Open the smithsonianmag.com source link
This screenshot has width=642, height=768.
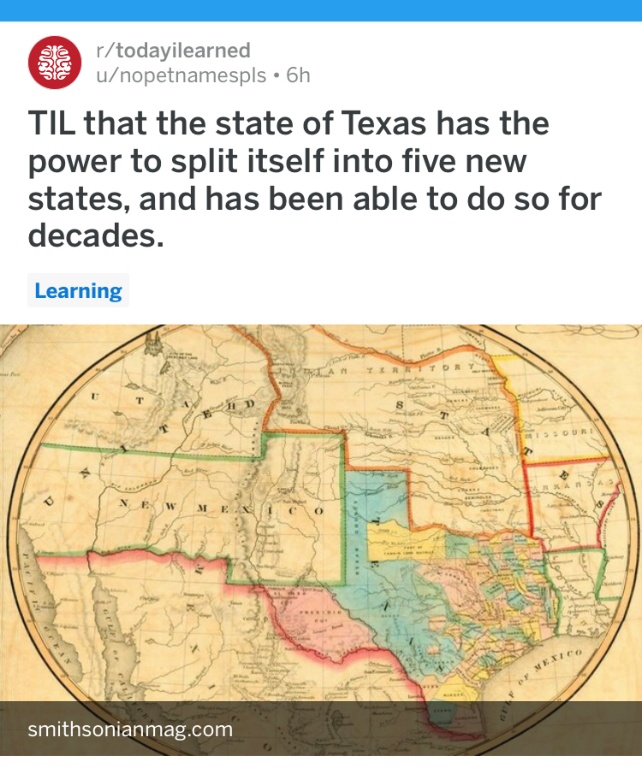tap(131, 729)
